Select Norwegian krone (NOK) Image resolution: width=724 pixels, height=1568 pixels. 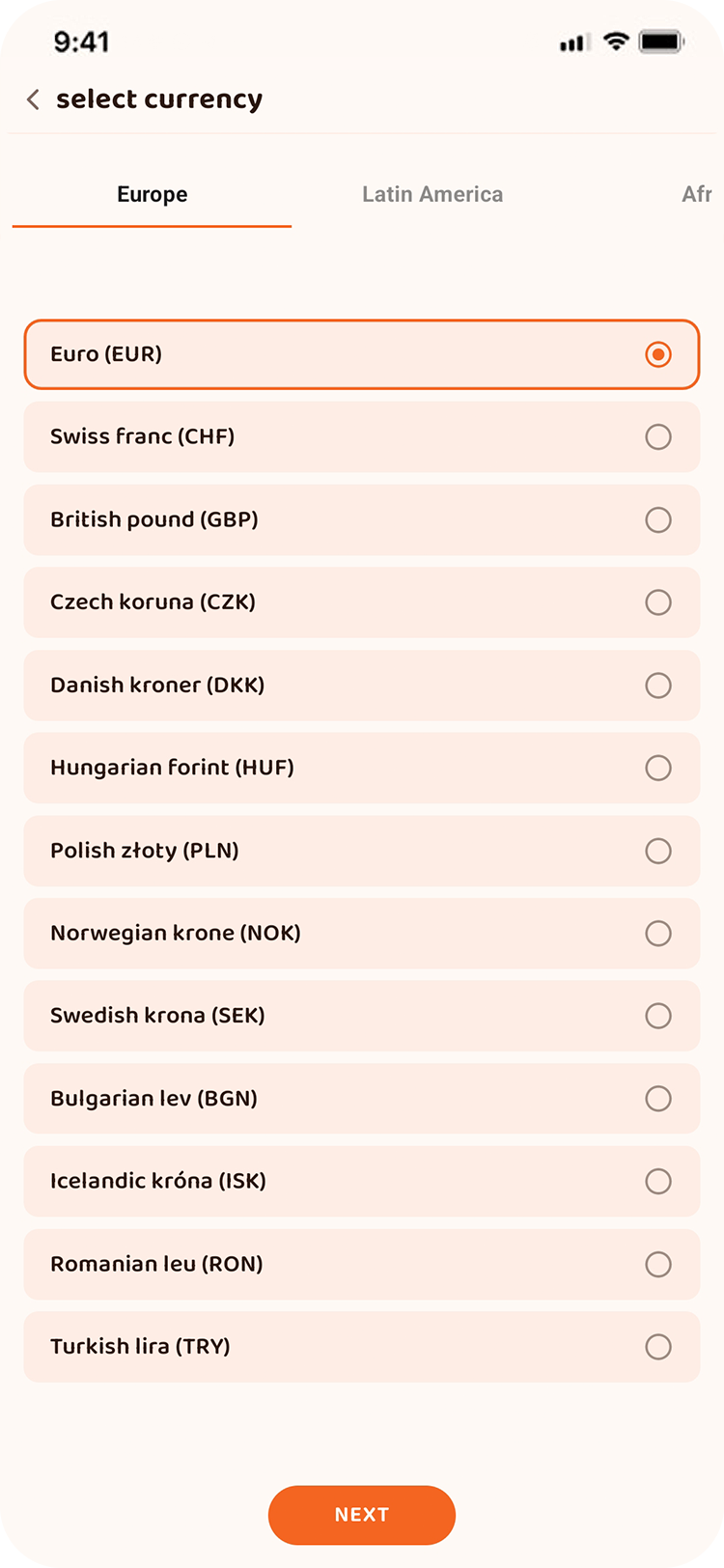(x=361, y=934)
